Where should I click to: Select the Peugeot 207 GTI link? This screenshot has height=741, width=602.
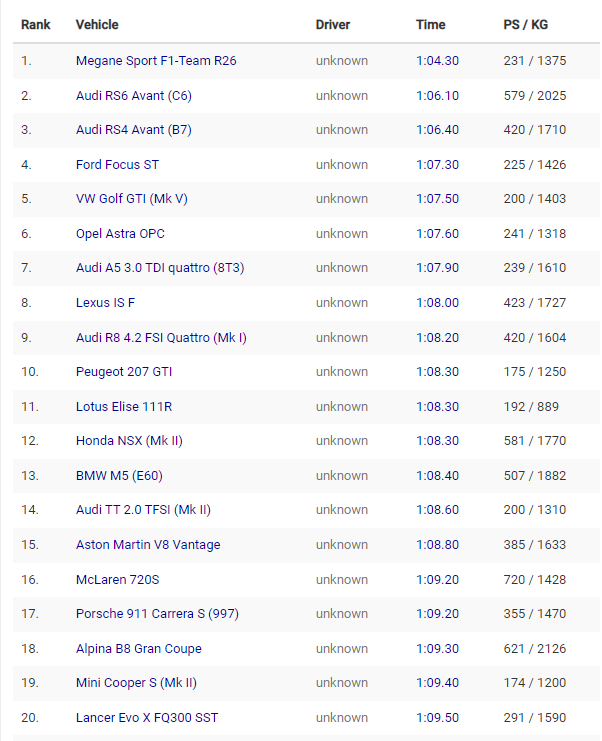[x=124, y=372]
